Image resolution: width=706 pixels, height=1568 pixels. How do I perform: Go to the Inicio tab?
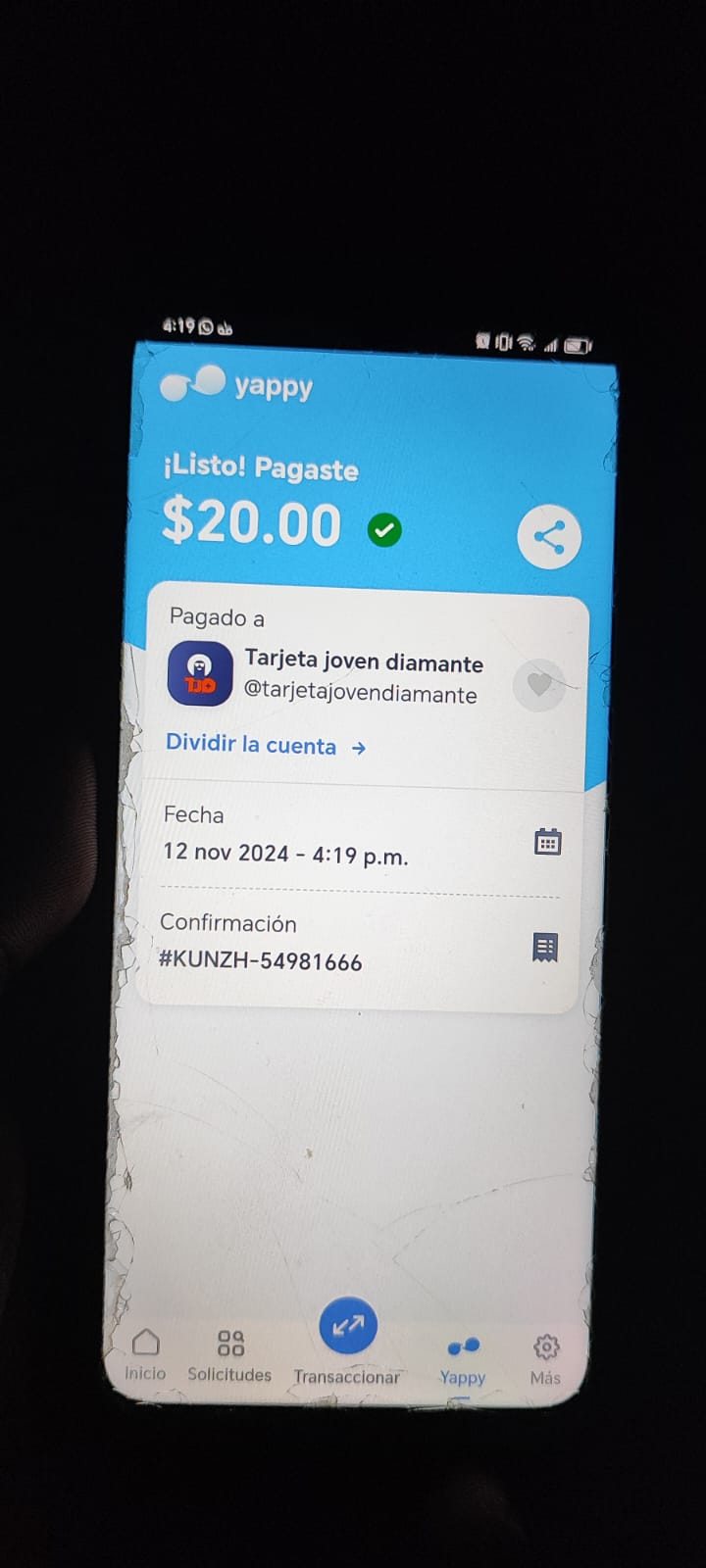click(145, 1354)
